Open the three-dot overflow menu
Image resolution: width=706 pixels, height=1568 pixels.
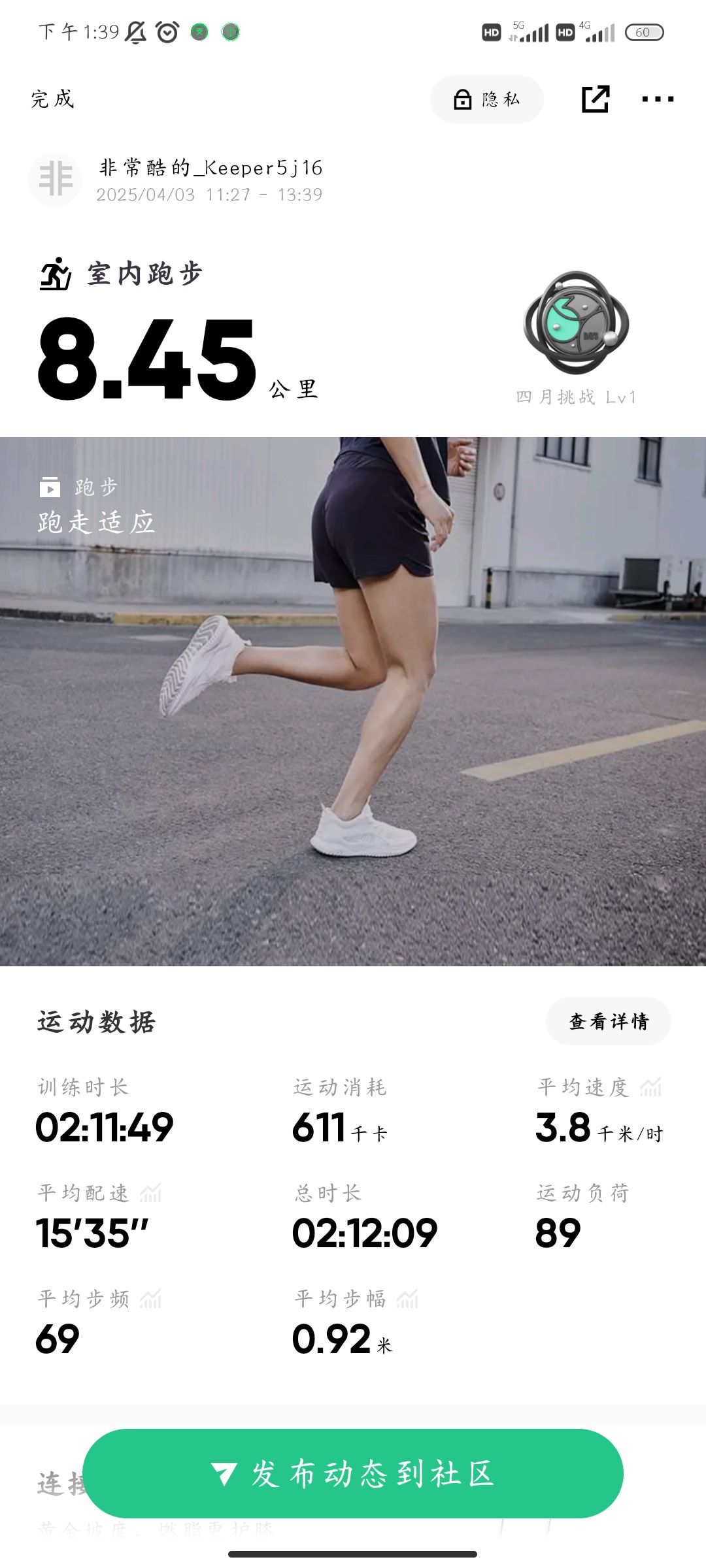tap(657, 99)
